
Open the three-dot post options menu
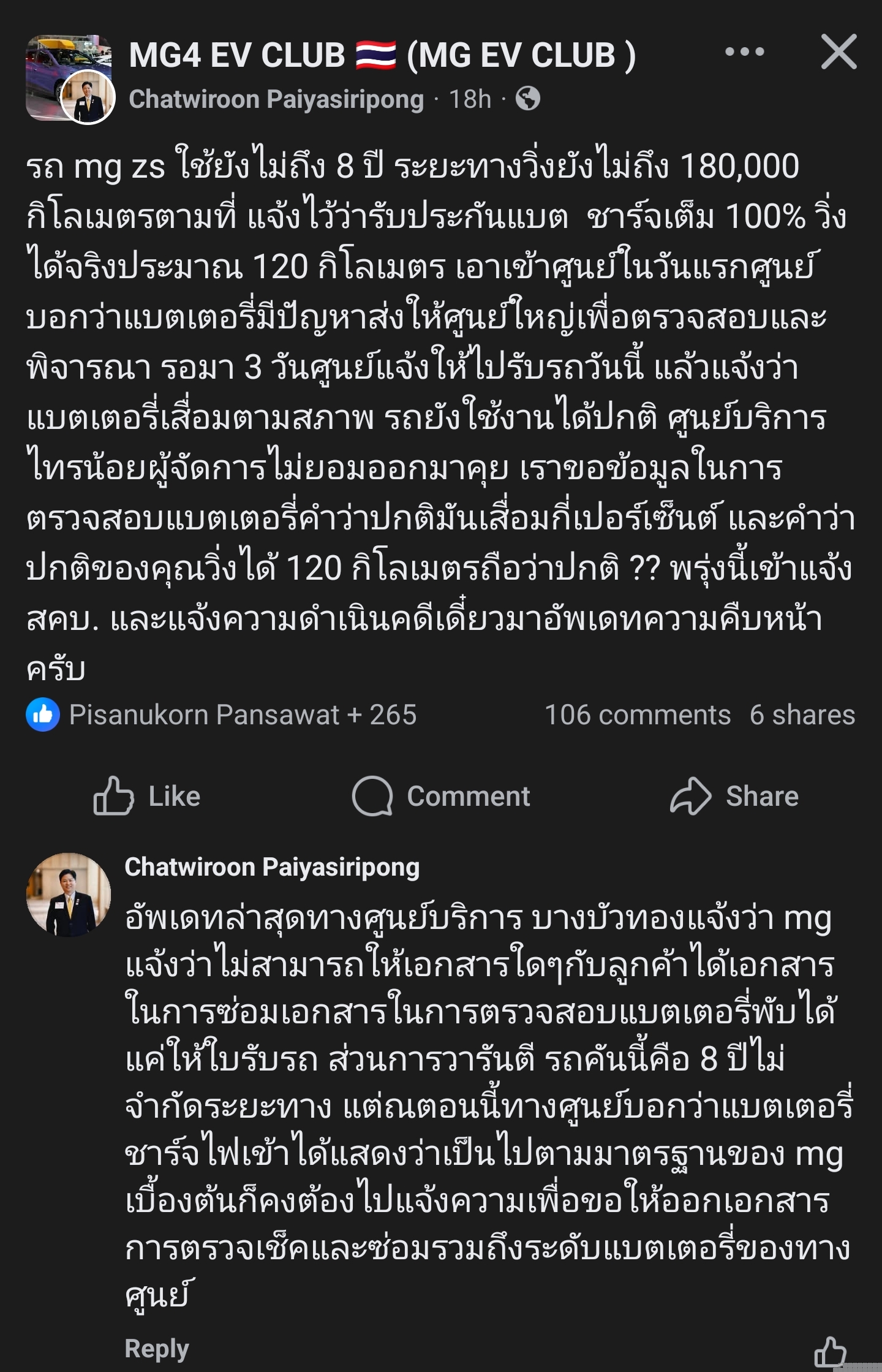point(744,52)
